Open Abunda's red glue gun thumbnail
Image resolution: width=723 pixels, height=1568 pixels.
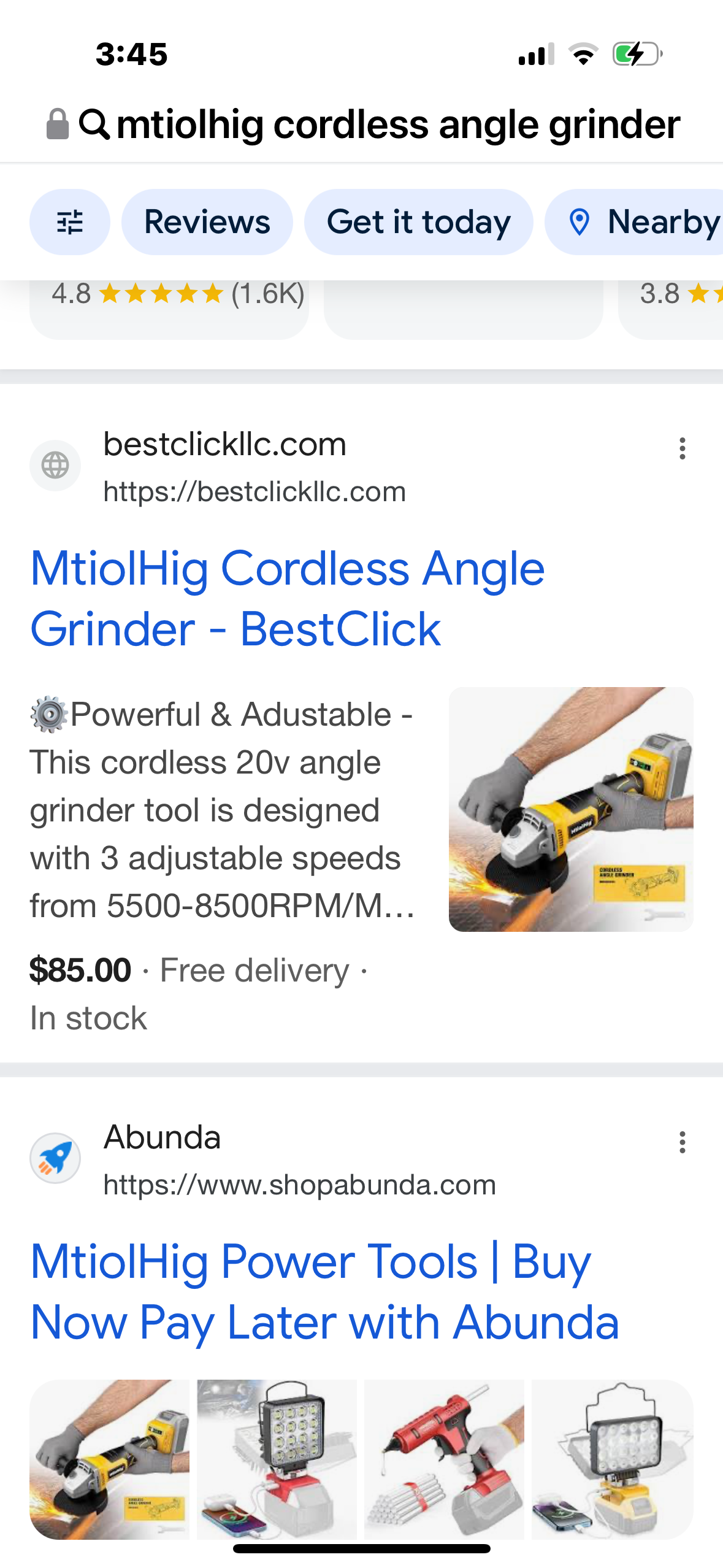pyautogui.click(x=444, y=1459)
